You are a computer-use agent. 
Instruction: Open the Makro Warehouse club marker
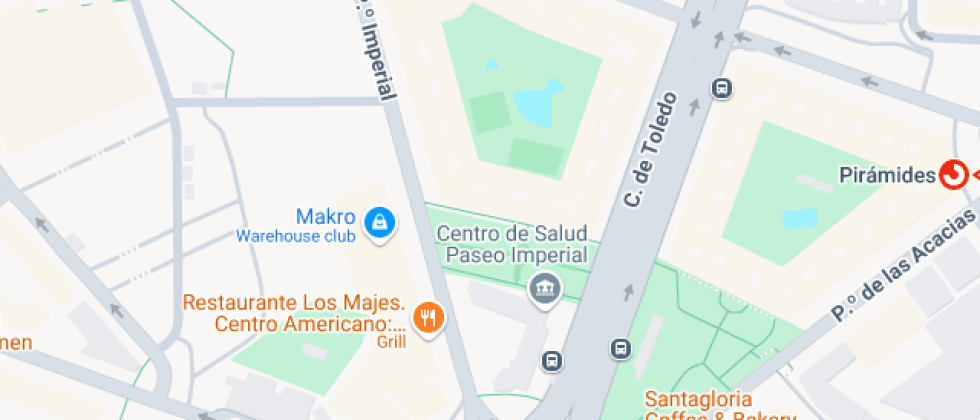pos(379,223)
